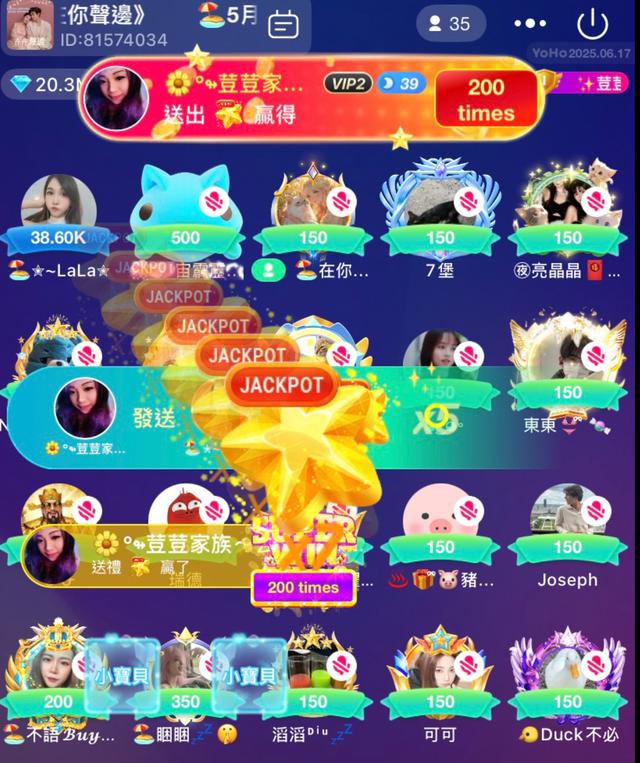Screen dimensions: 640x763
Task: Open the 在你 user seat
Action: click(313, 203)
